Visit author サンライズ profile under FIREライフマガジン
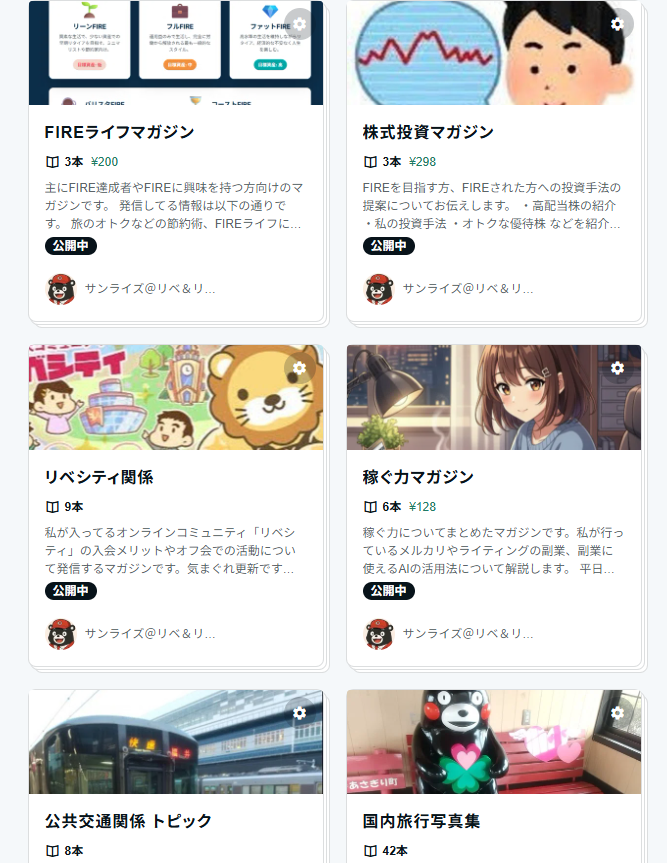Screen dimensions: 667x863 click(149, 289)
